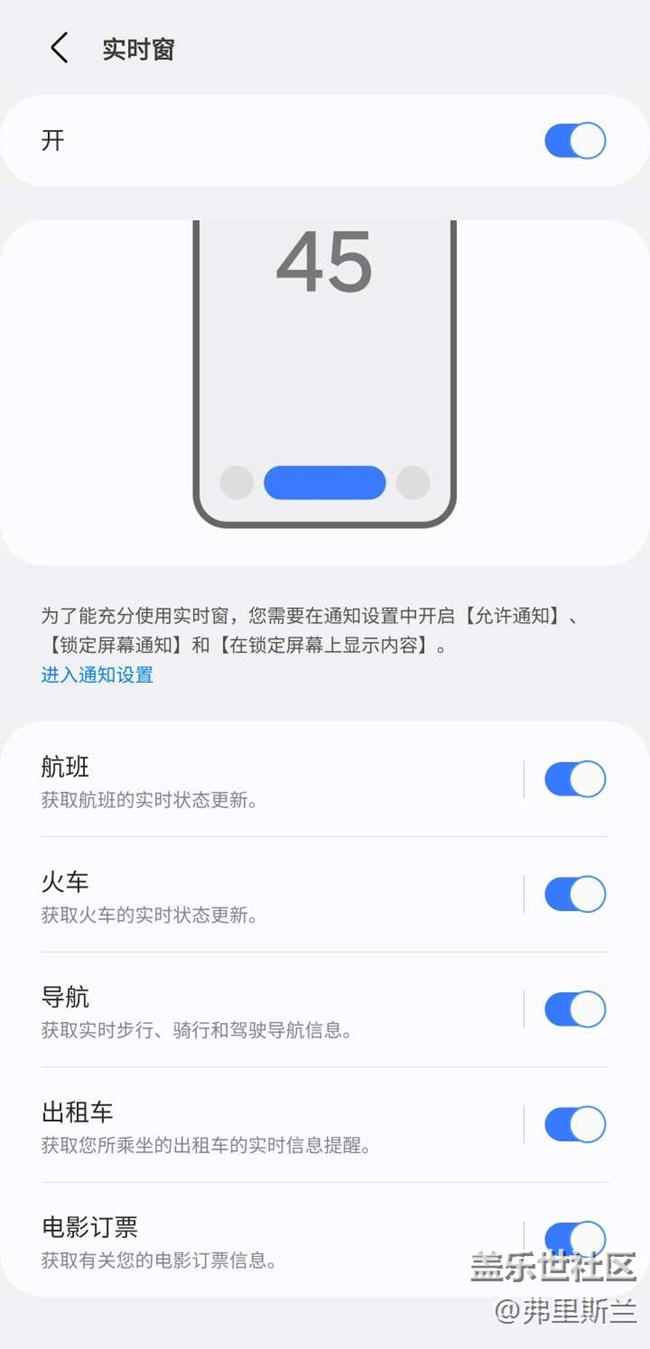
Task: Disable the 电影订票 switch
Action: [575, 1238]
